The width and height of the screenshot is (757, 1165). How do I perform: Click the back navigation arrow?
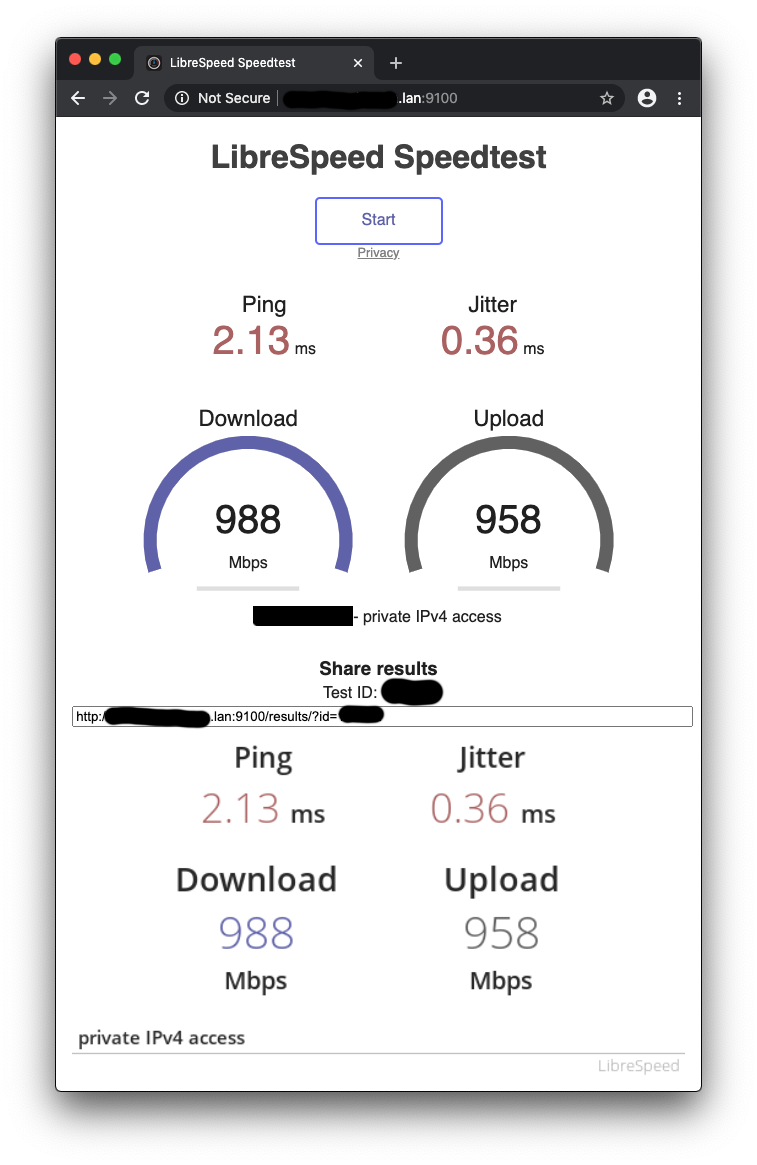click(x=77, y=98)
